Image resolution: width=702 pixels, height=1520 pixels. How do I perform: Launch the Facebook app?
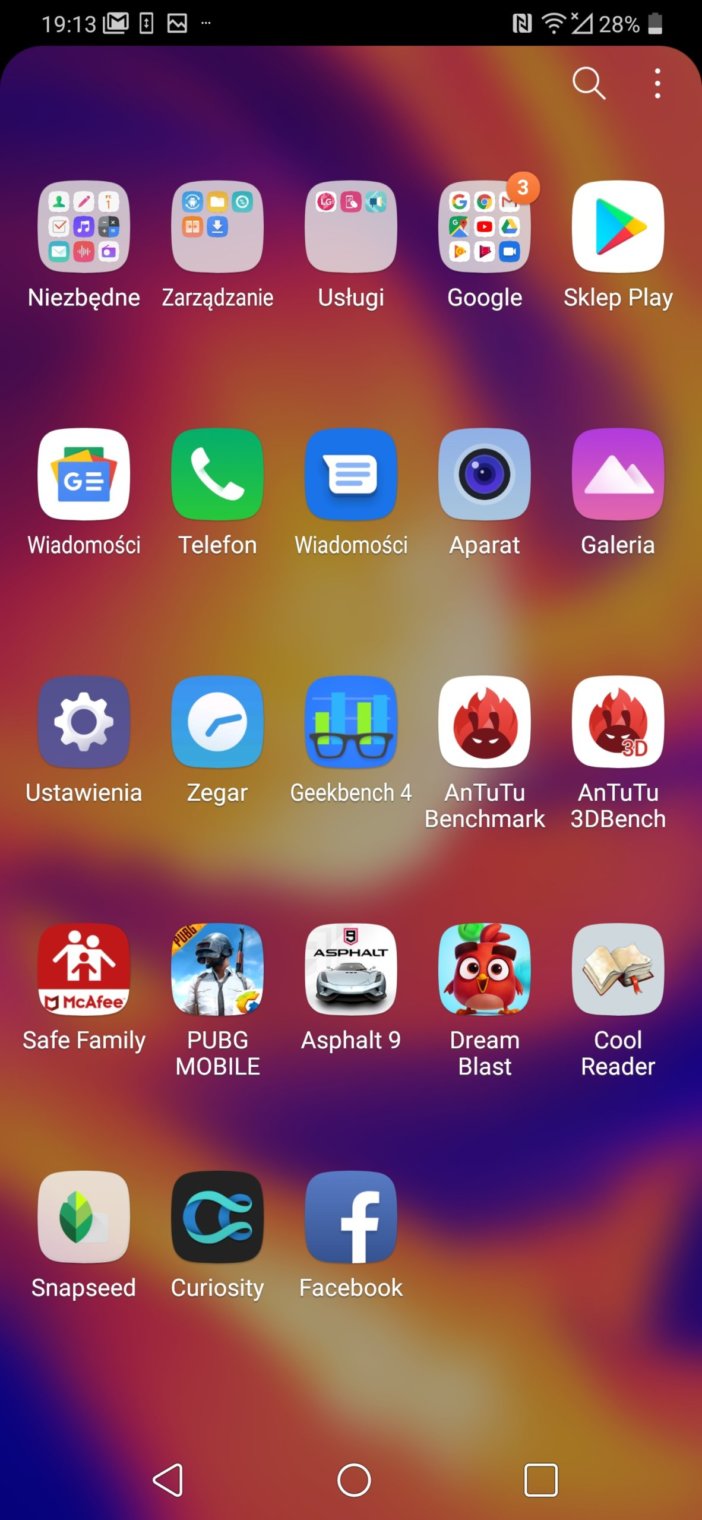pyautogui.click(x=351, y=1217)
